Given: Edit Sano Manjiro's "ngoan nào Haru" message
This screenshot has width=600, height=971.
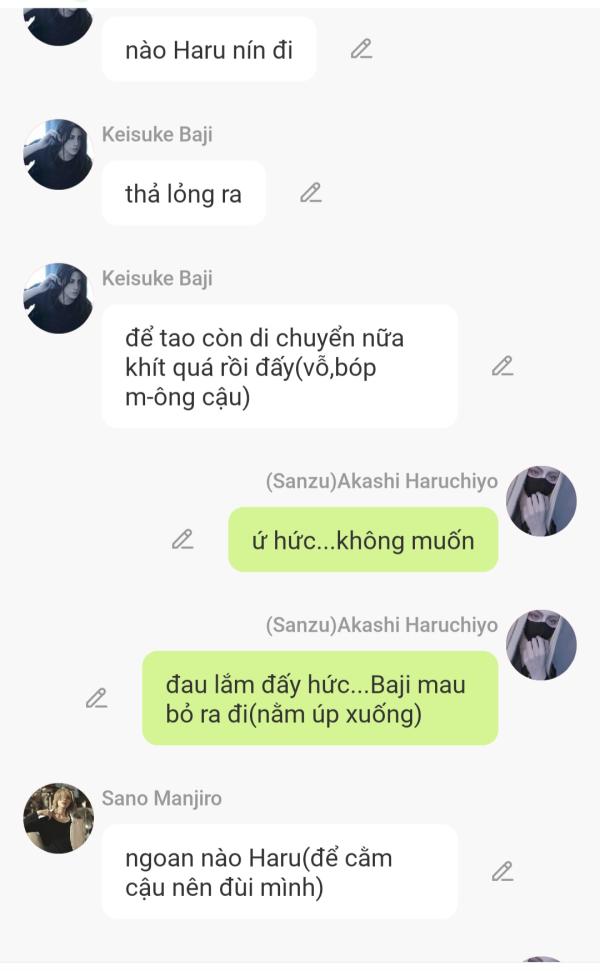Looking at the screenshot, I should click(x=502, y=871).
